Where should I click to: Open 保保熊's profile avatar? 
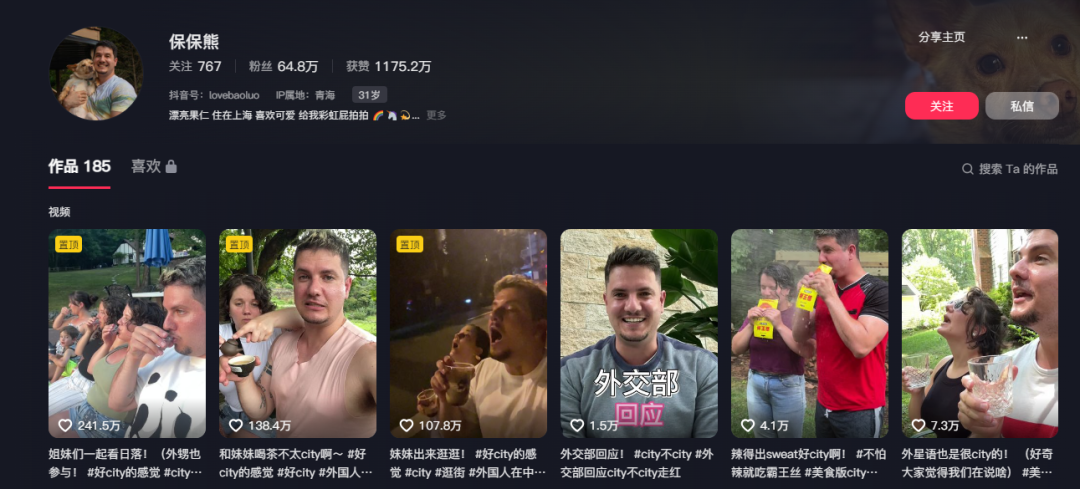tap(96, 73)
